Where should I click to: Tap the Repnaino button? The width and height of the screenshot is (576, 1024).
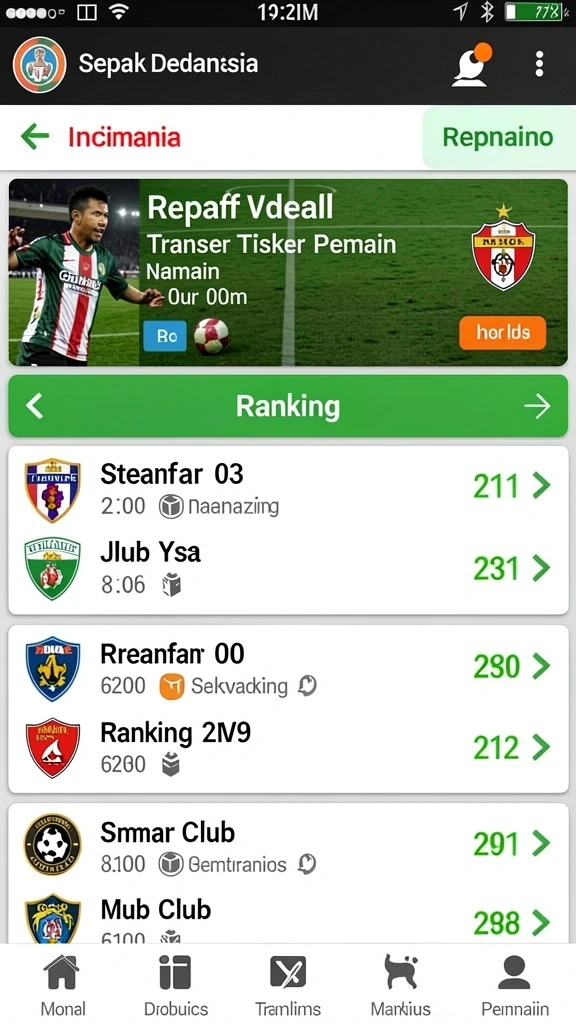point(497,137)
